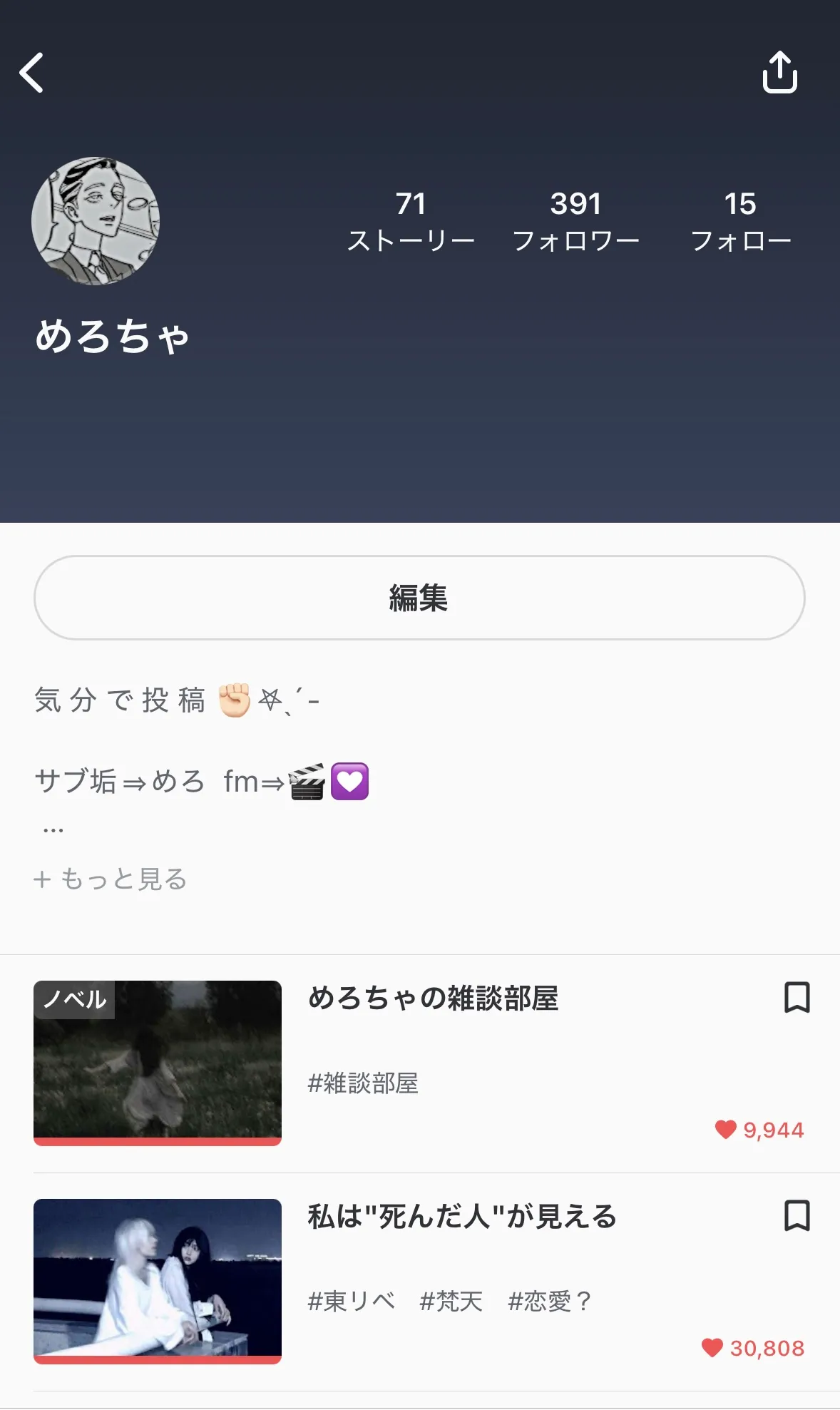Select the #東リべ hashtag
840x1410 pixels.
click(x=351, y=1302)
